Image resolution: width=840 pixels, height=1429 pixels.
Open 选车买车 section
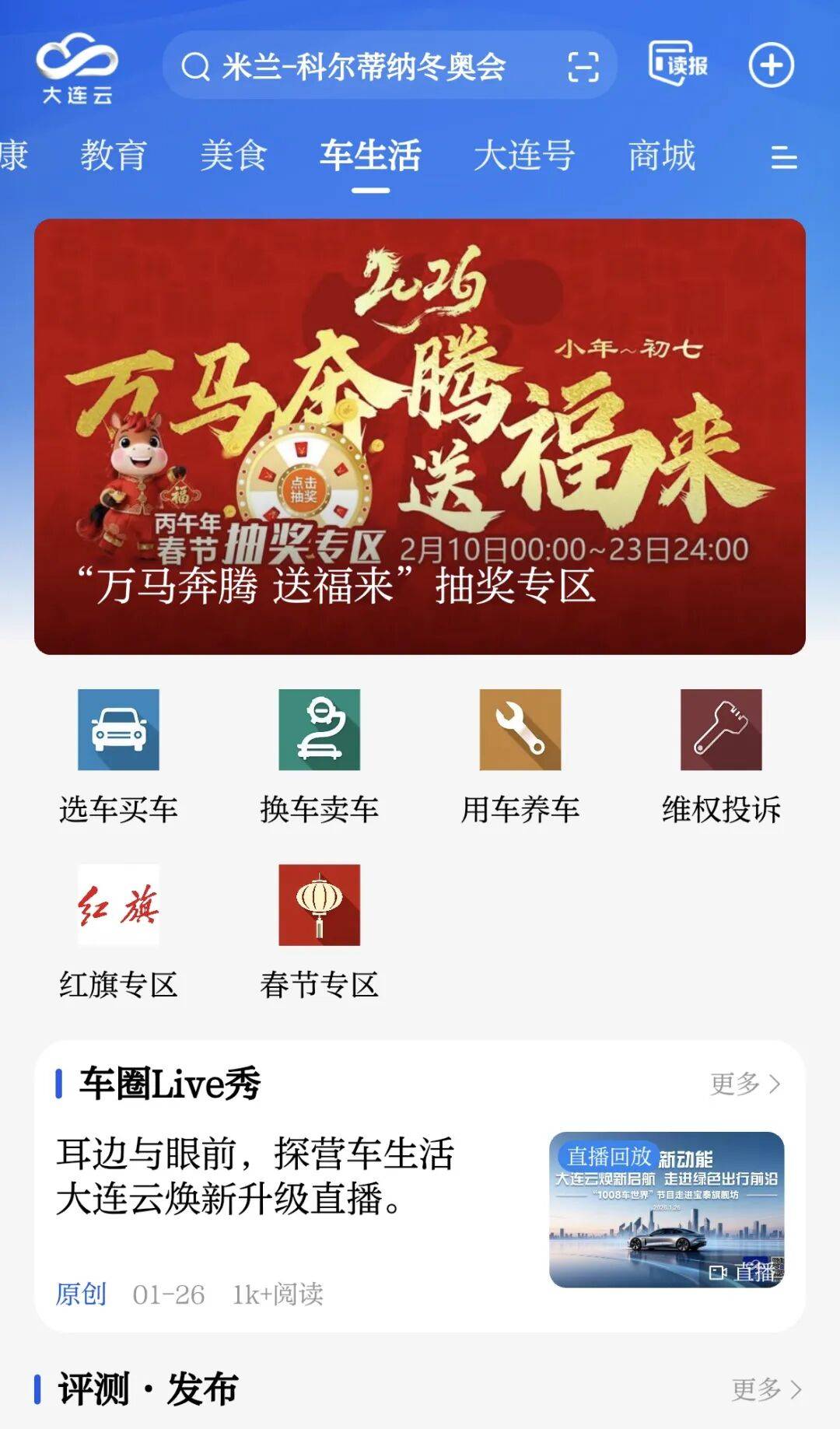point(118,755)
